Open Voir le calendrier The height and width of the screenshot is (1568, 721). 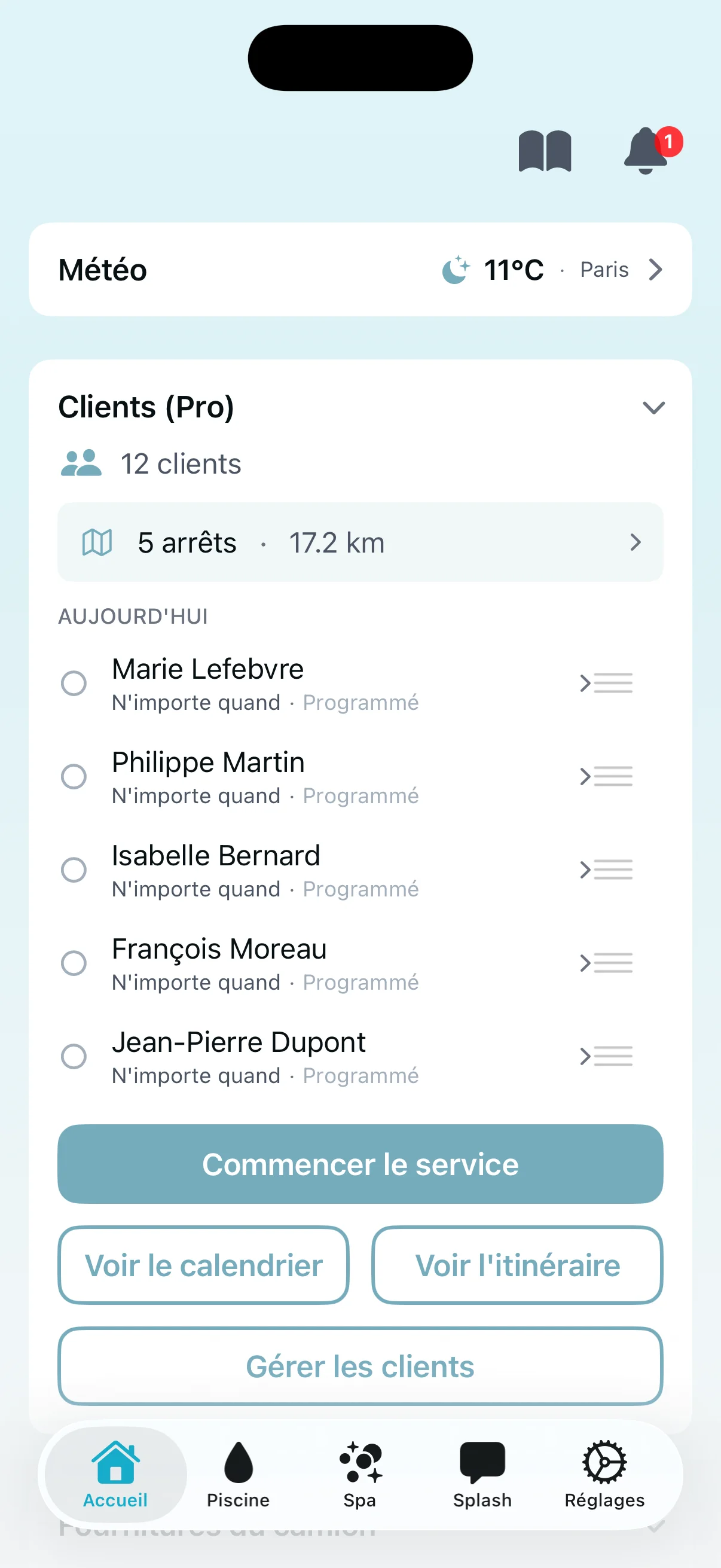click(x=203, y=1265)
